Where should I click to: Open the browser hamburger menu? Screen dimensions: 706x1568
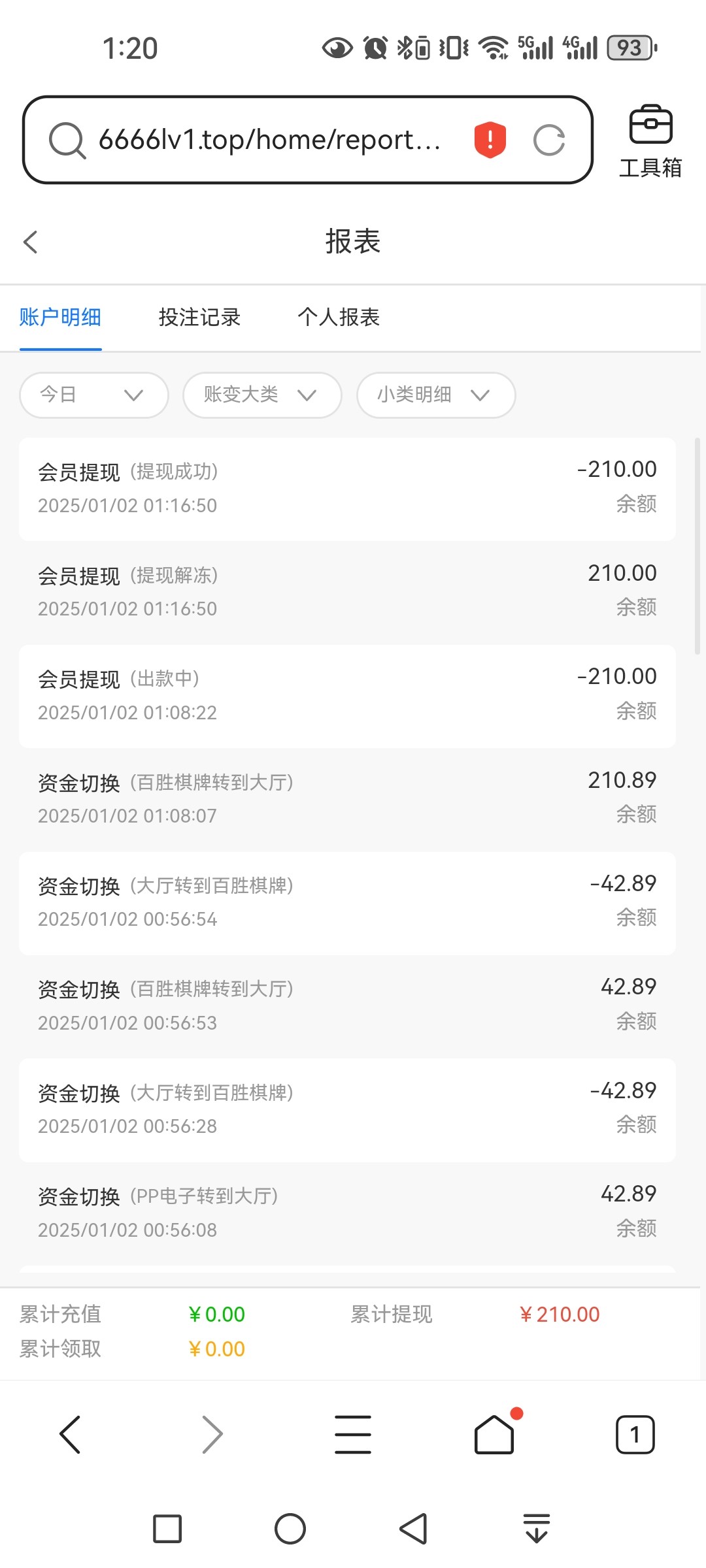click(x=353, y=1435)
